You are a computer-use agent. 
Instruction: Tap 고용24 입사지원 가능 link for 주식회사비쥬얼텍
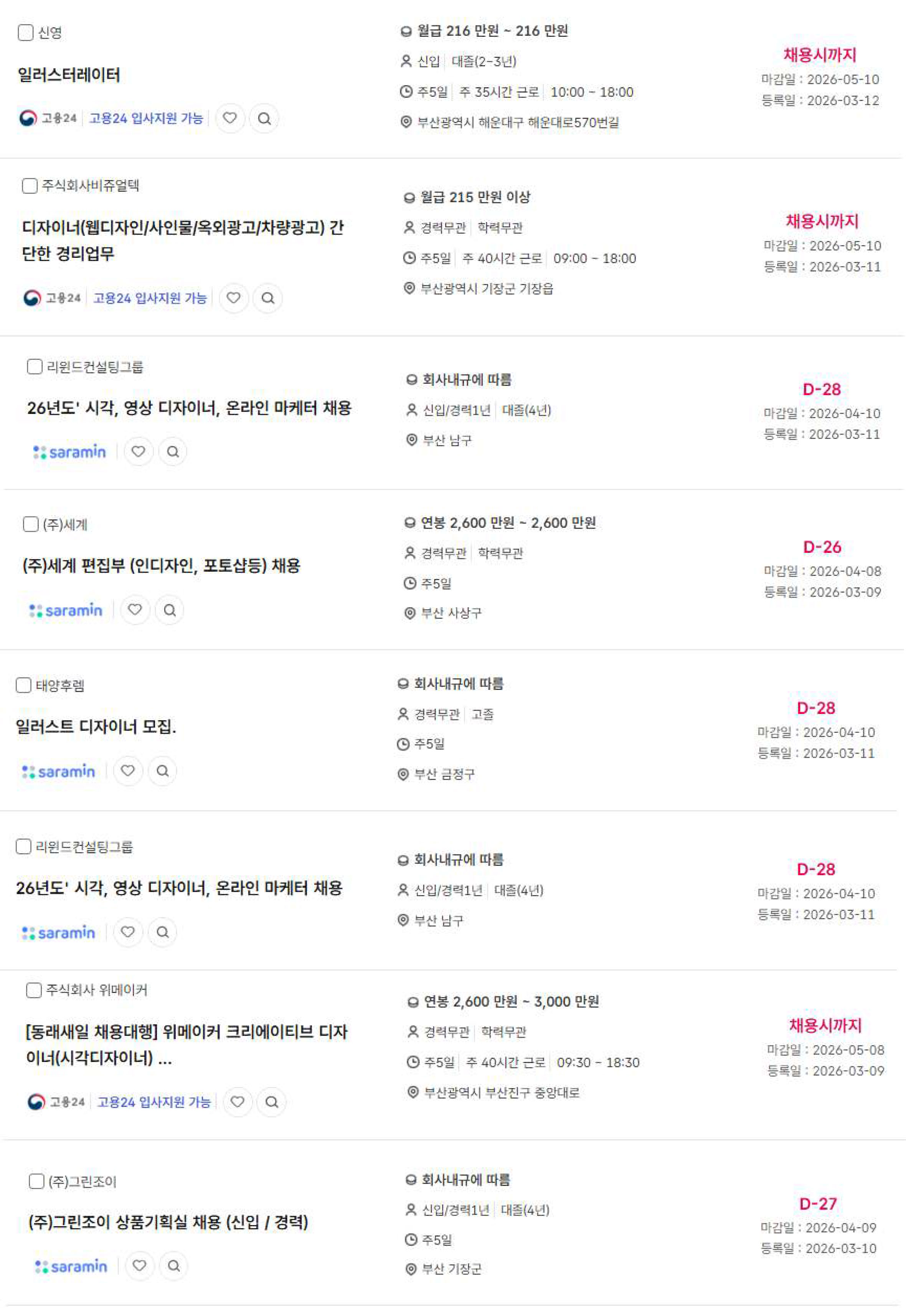(150, 298)
